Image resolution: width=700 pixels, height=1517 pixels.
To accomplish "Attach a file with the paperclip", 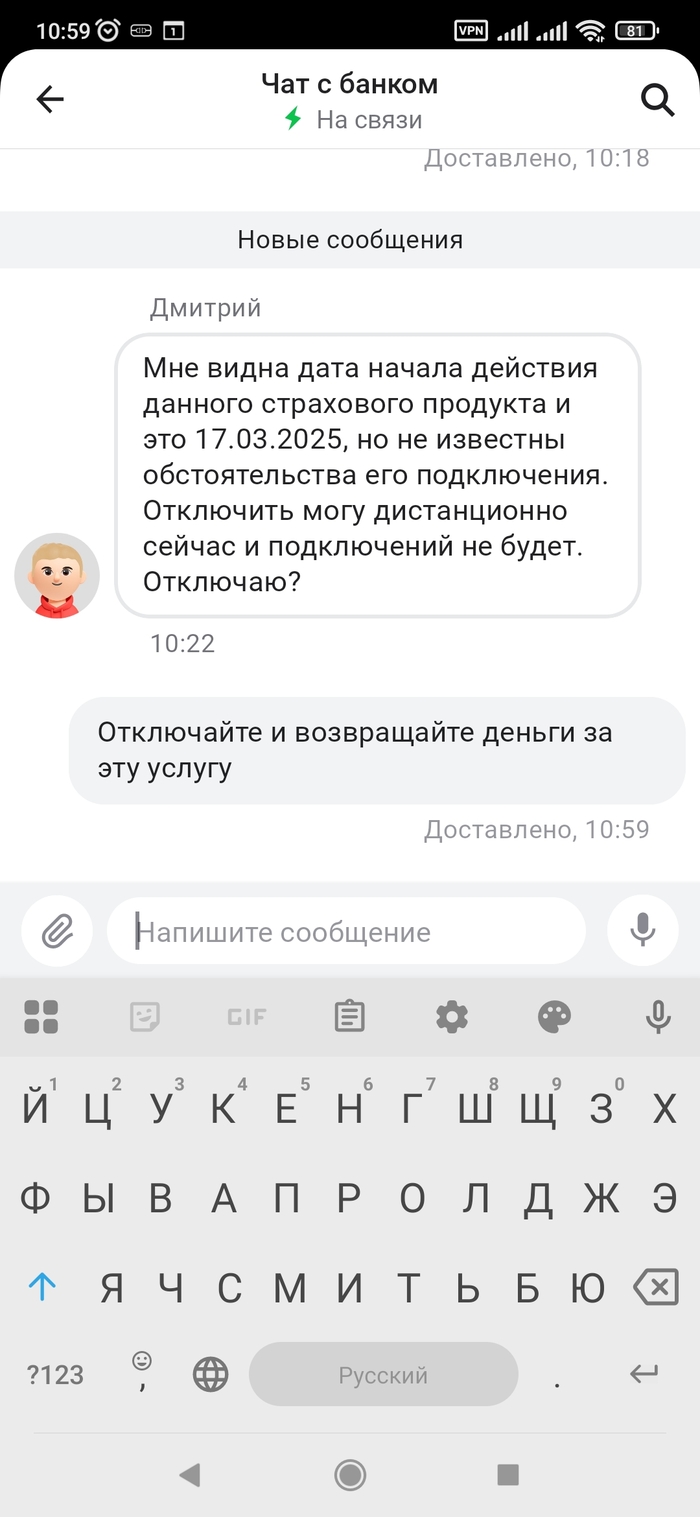I will [57, 932].
